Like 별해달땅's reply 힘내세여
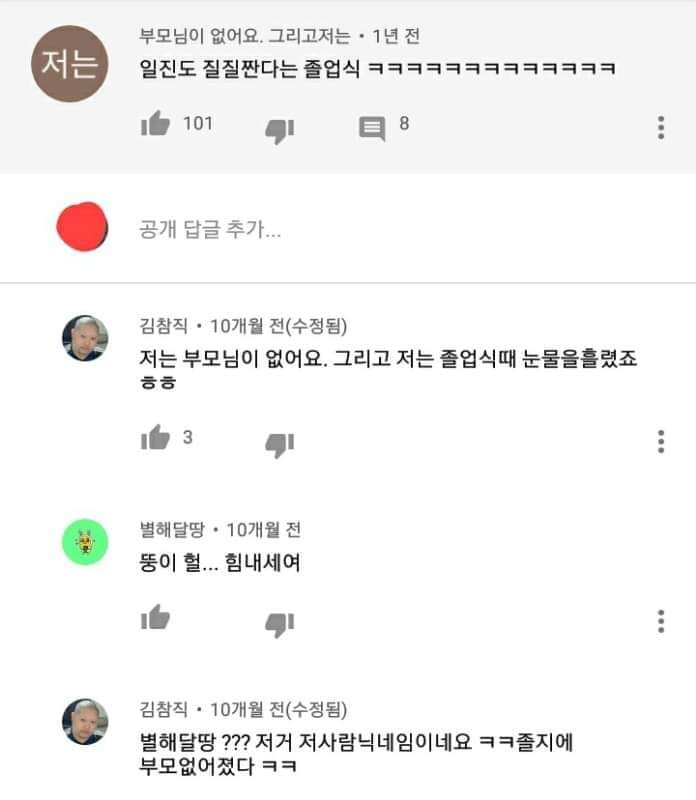The image size is (696, 800). (155, 618)
